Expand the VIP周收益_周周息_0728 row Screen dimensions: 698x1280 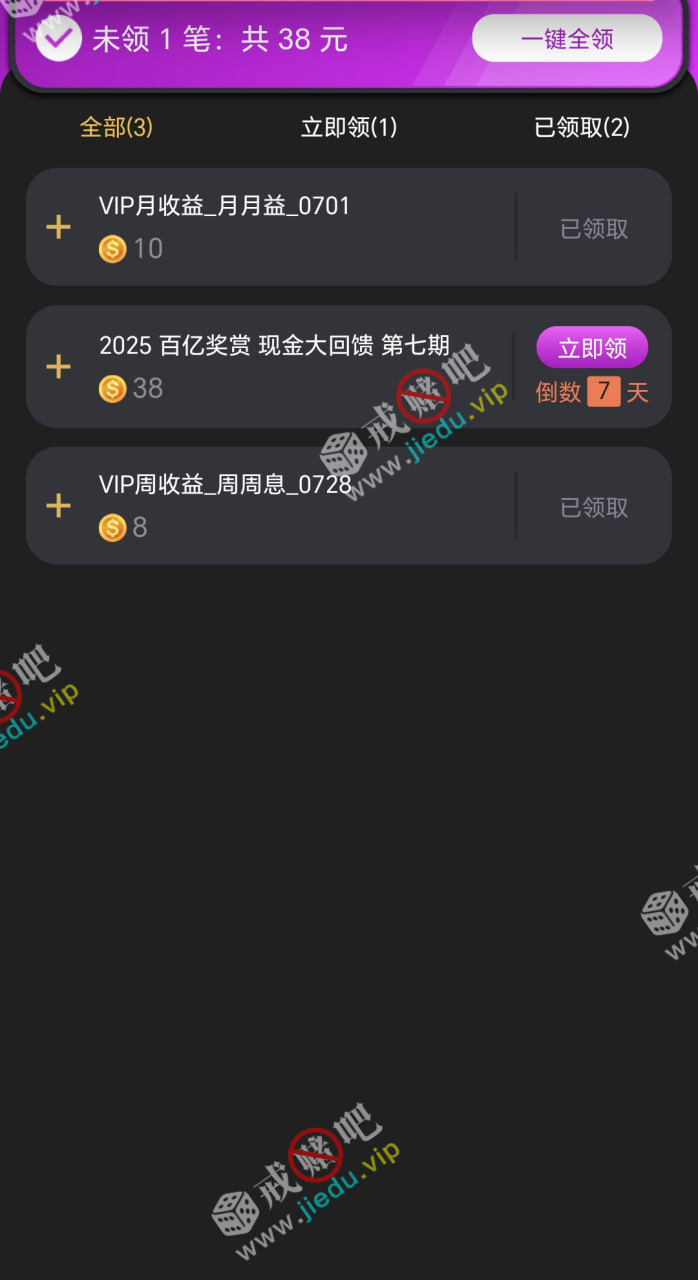(x=59, y=506)
